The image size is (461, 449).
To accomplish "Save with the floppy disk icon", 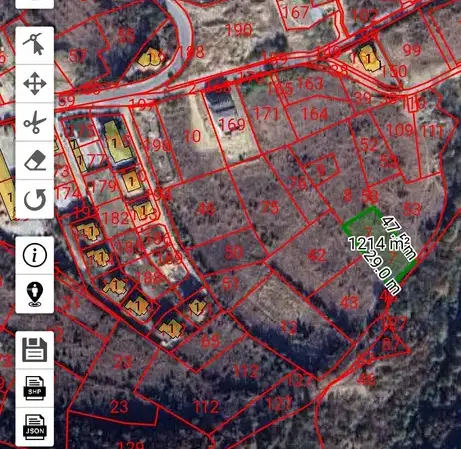I will pos(35,350).
